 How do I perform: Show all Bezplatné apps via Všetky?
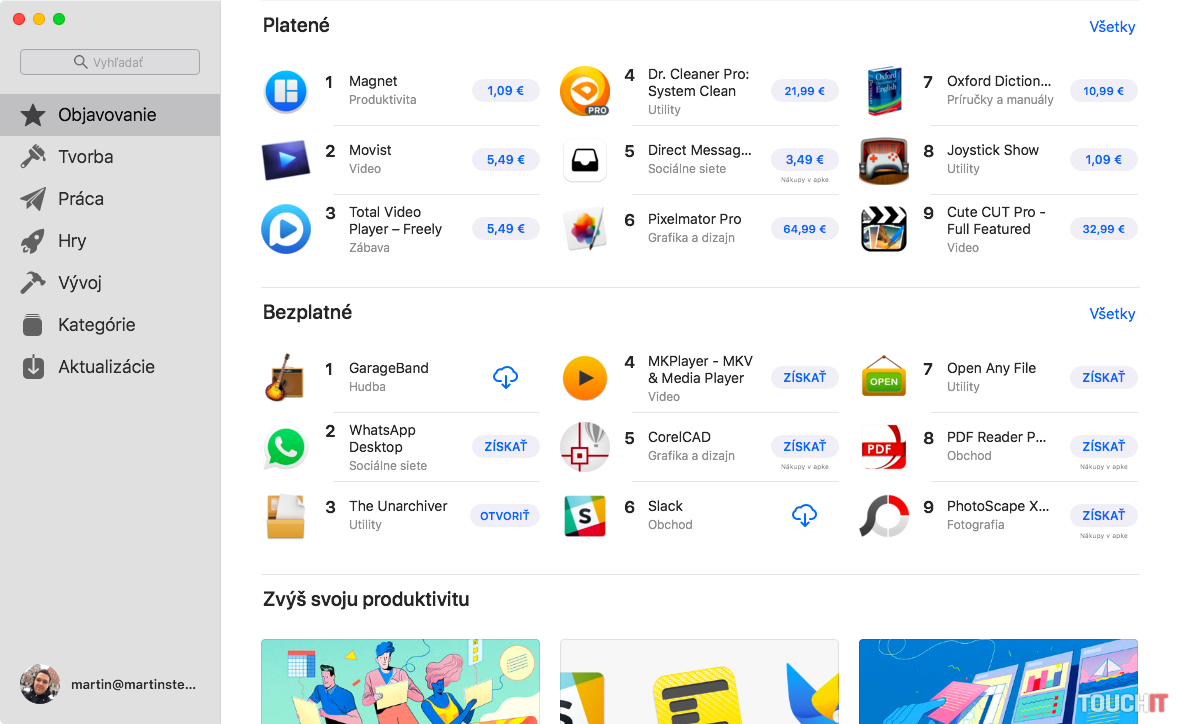[1112, 314]
